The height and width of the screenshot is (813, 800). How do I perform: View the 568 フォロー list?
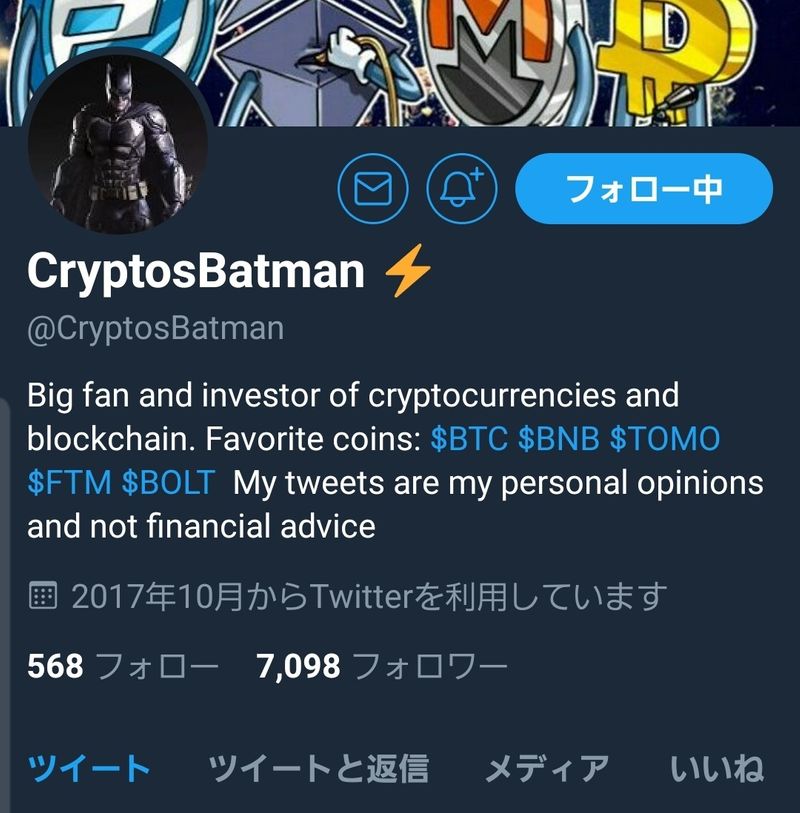click(122, 665)
